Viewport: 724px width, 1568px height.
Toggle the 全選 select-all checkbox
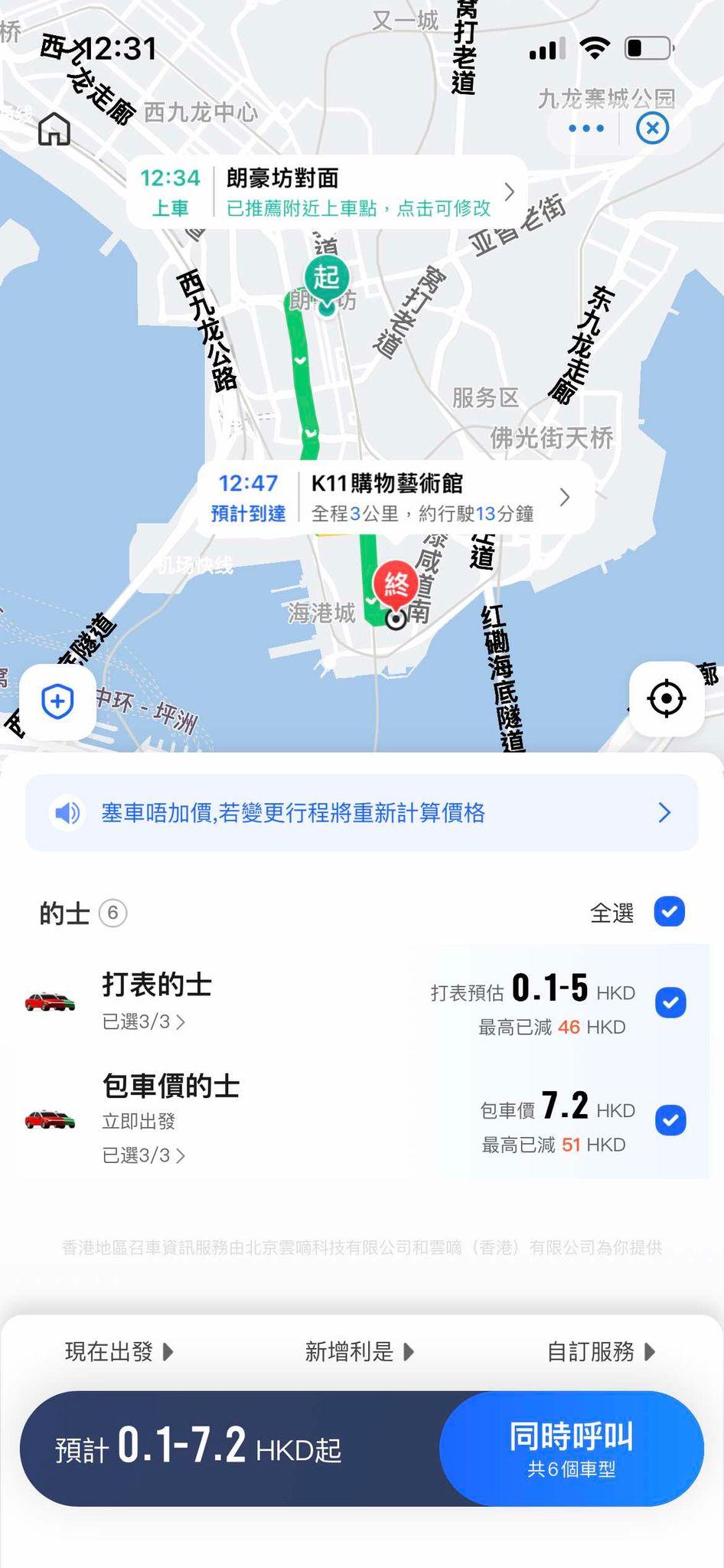click(670, 912)
